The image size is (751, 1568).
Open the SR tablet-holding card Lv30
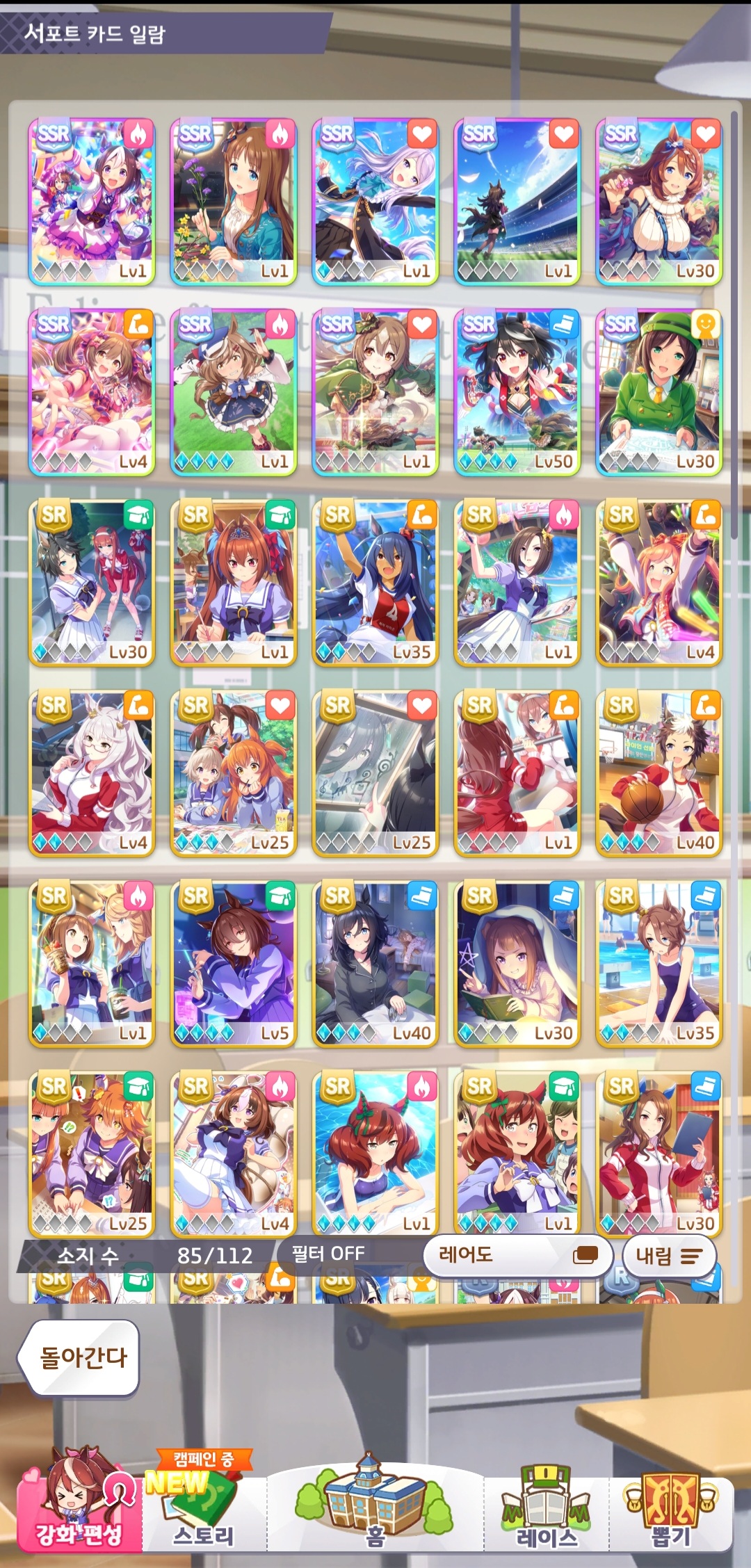659,1154
